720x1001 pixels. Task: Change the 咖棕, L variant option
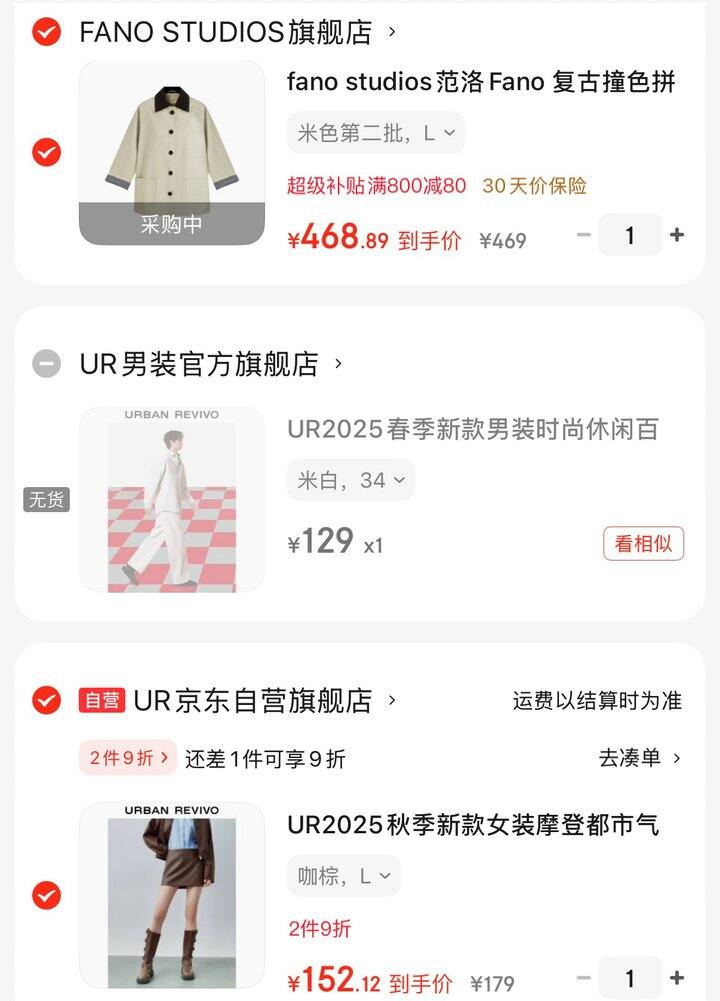[x=344, y=876]
